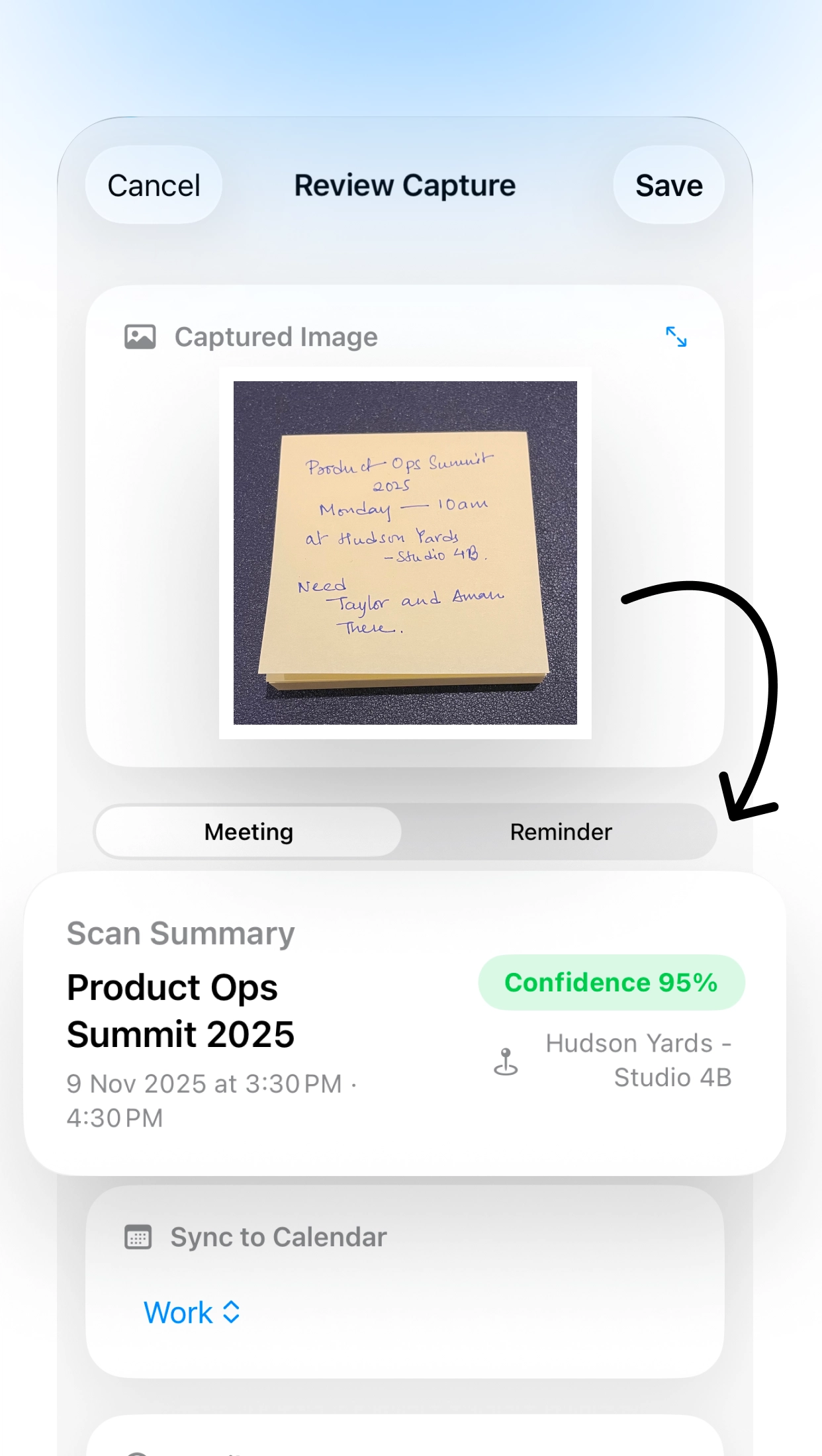Tap the Work blue link text
Image resolution: width=822 pixels, height=1456 pixels.
tap(177, 1312)
